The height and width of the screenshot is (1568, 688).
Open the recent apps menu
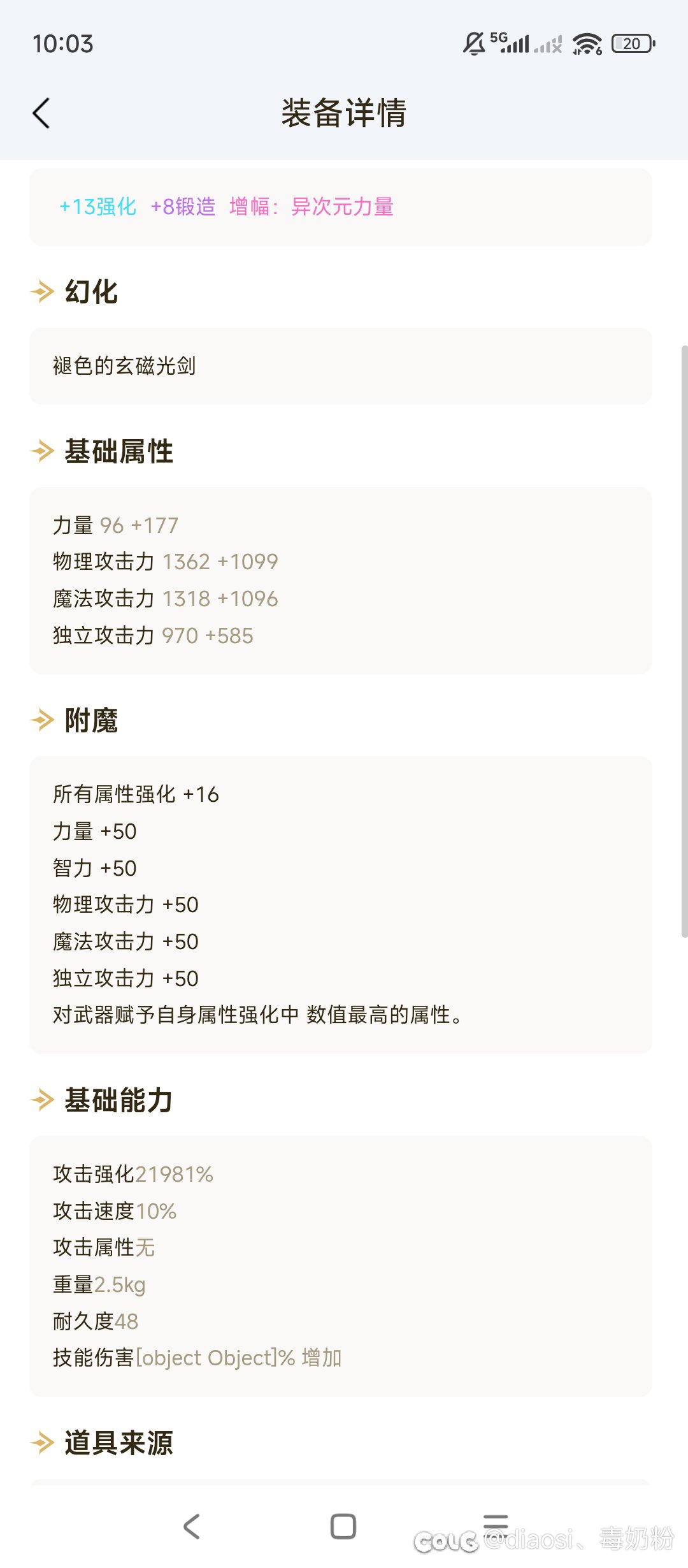(496, 1523)
